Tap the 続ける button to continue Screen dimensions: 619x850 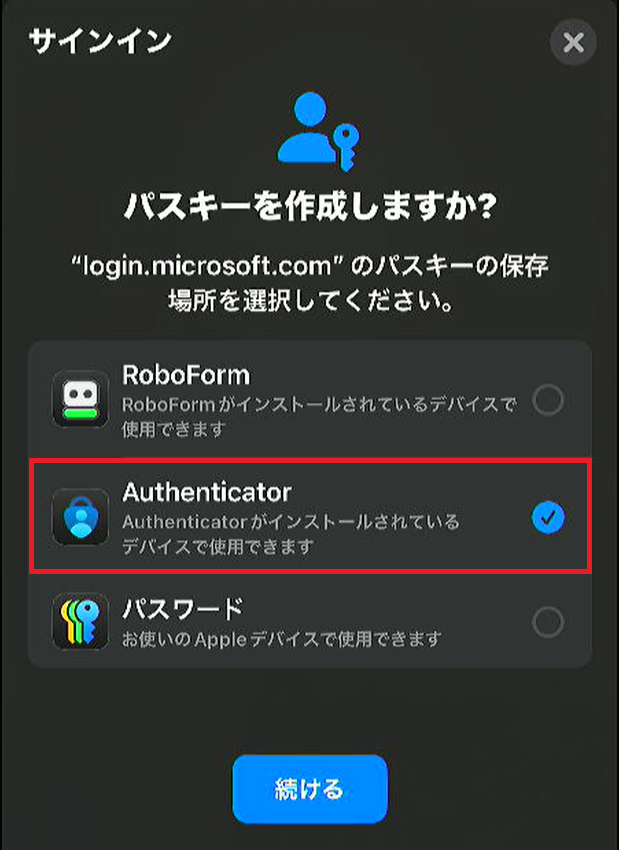pyautogui.click(x=309, y=789)
